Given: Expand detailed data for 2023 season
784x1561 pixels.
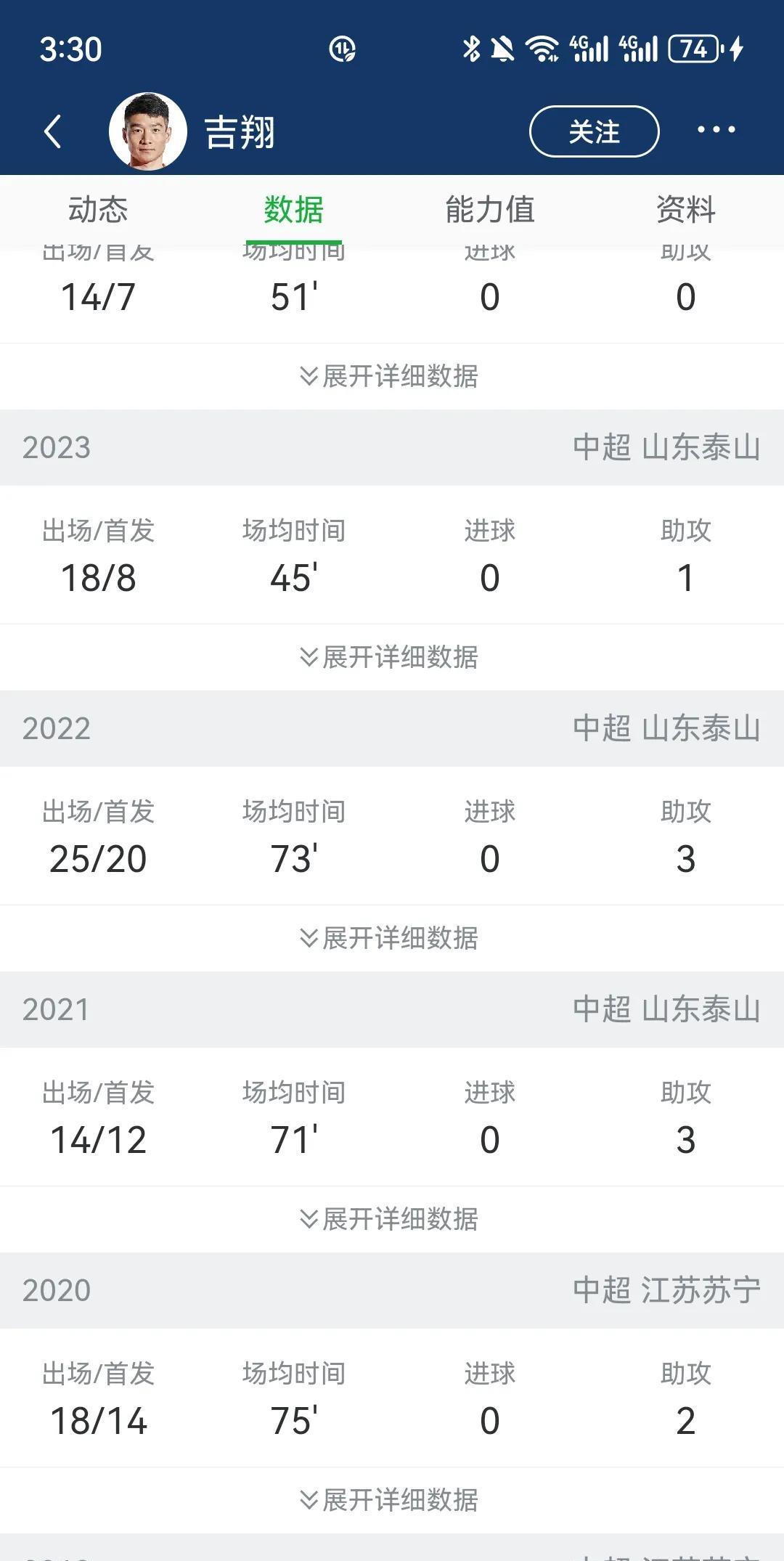Looking at the screenshot, I should click(389, 657).
